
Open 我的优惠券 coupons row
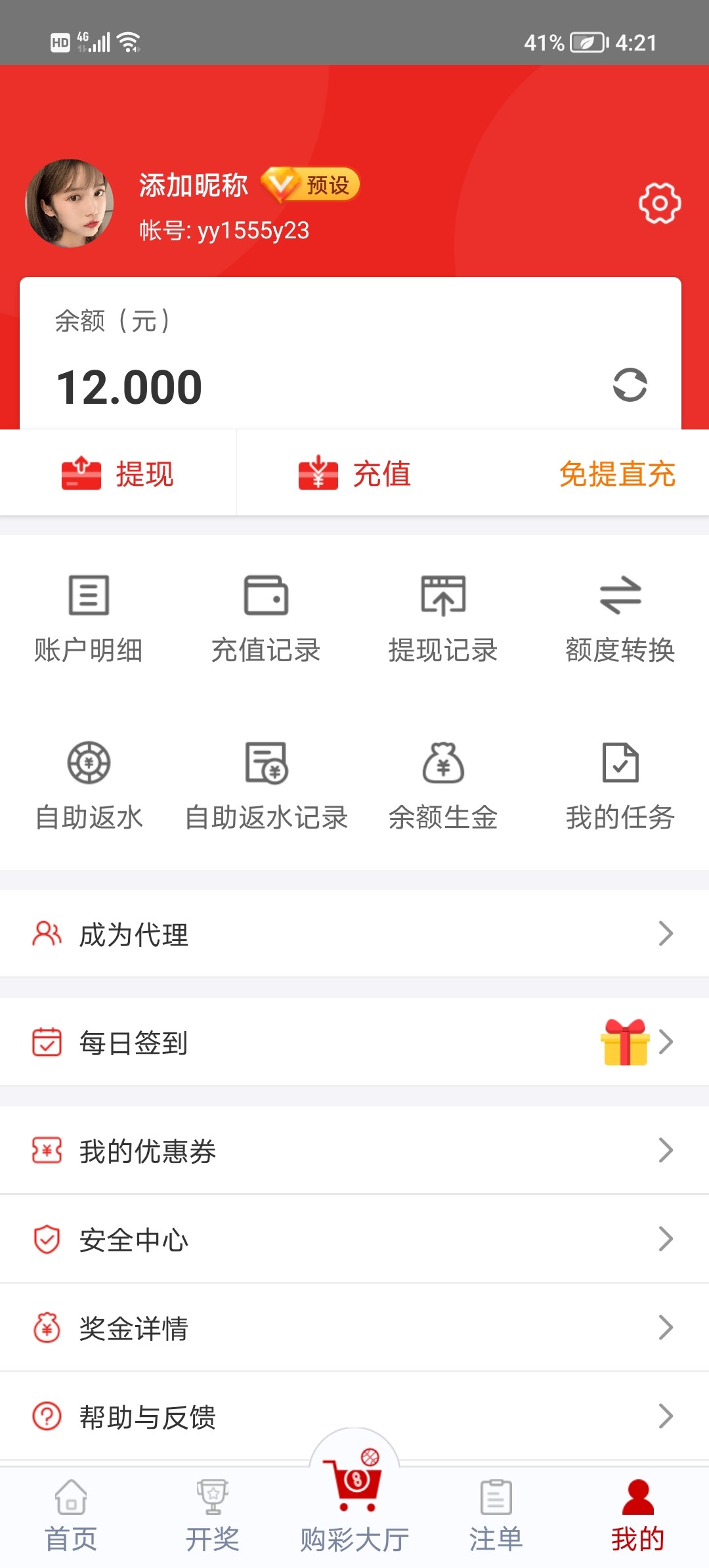coord(354,1150)
